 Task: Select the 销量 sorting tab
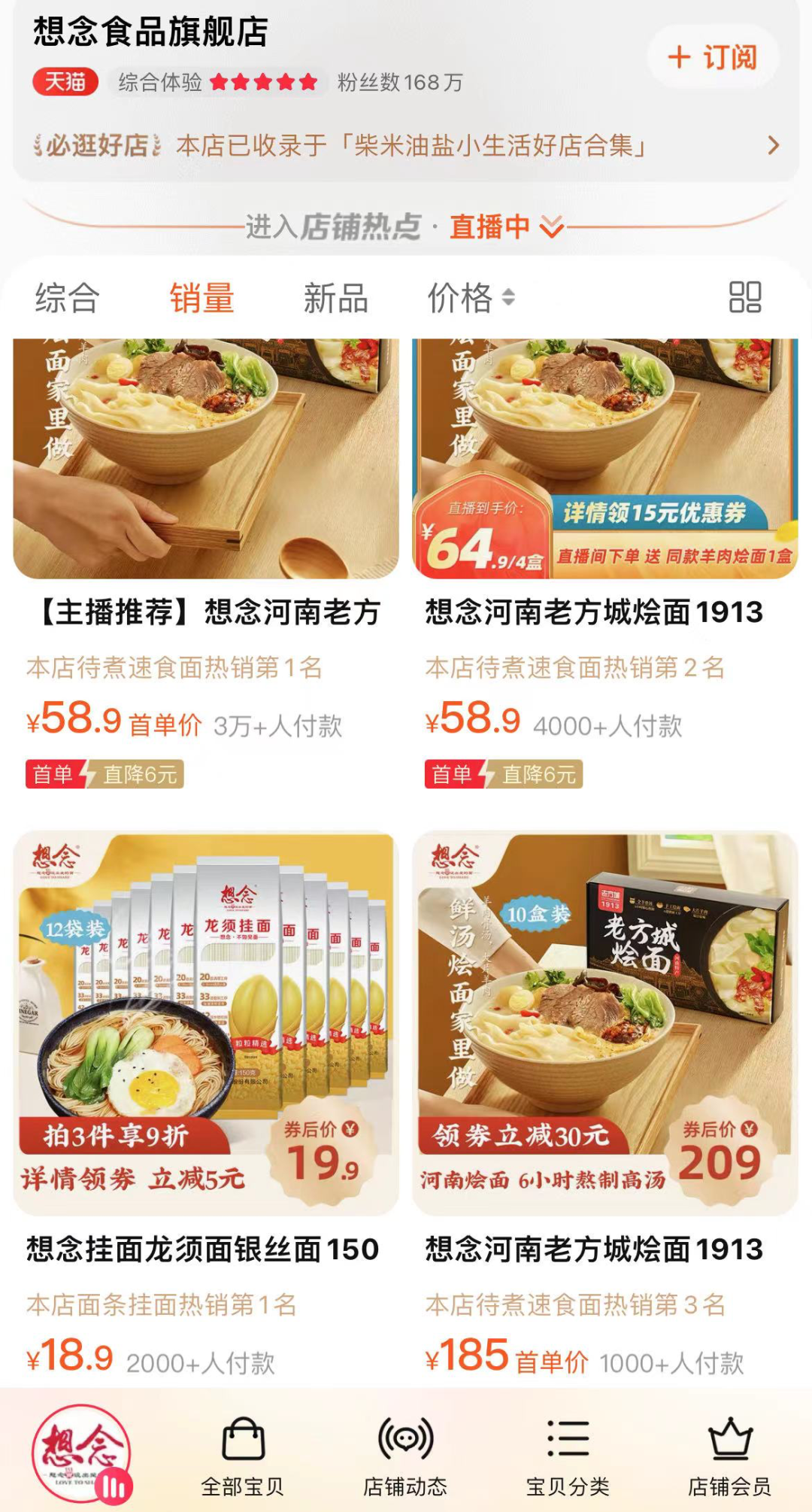tap(201, 298)
